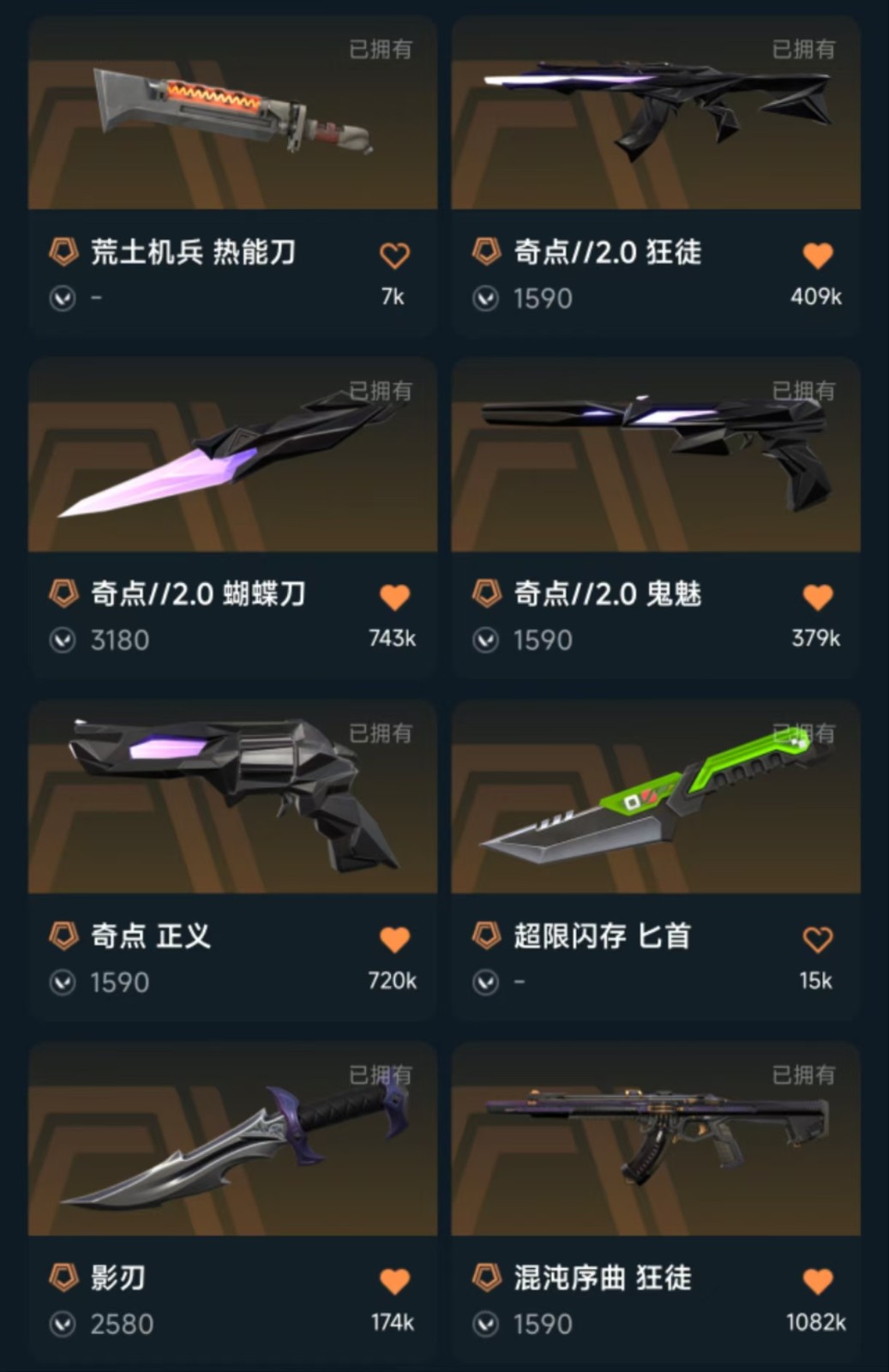Viewport: 889px width, 1372px height.
Task: Toggle the heart on 奇点//2.0 鬼魅
Action: click(818, 597)
